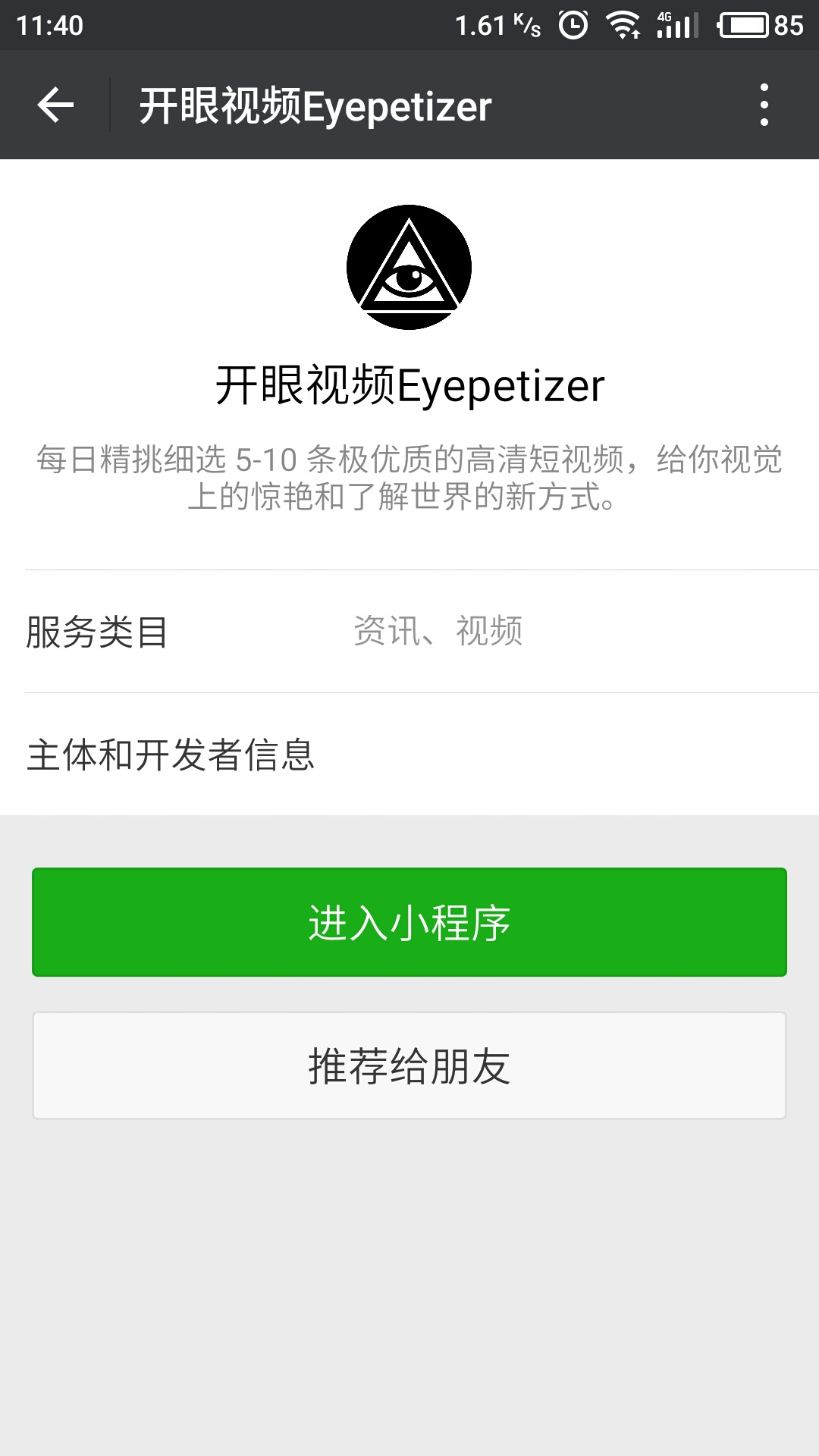The height and width of the screenshot is (1456, 819).
Task: Tap the green 进入小程序 button
Action: [409, 922]
